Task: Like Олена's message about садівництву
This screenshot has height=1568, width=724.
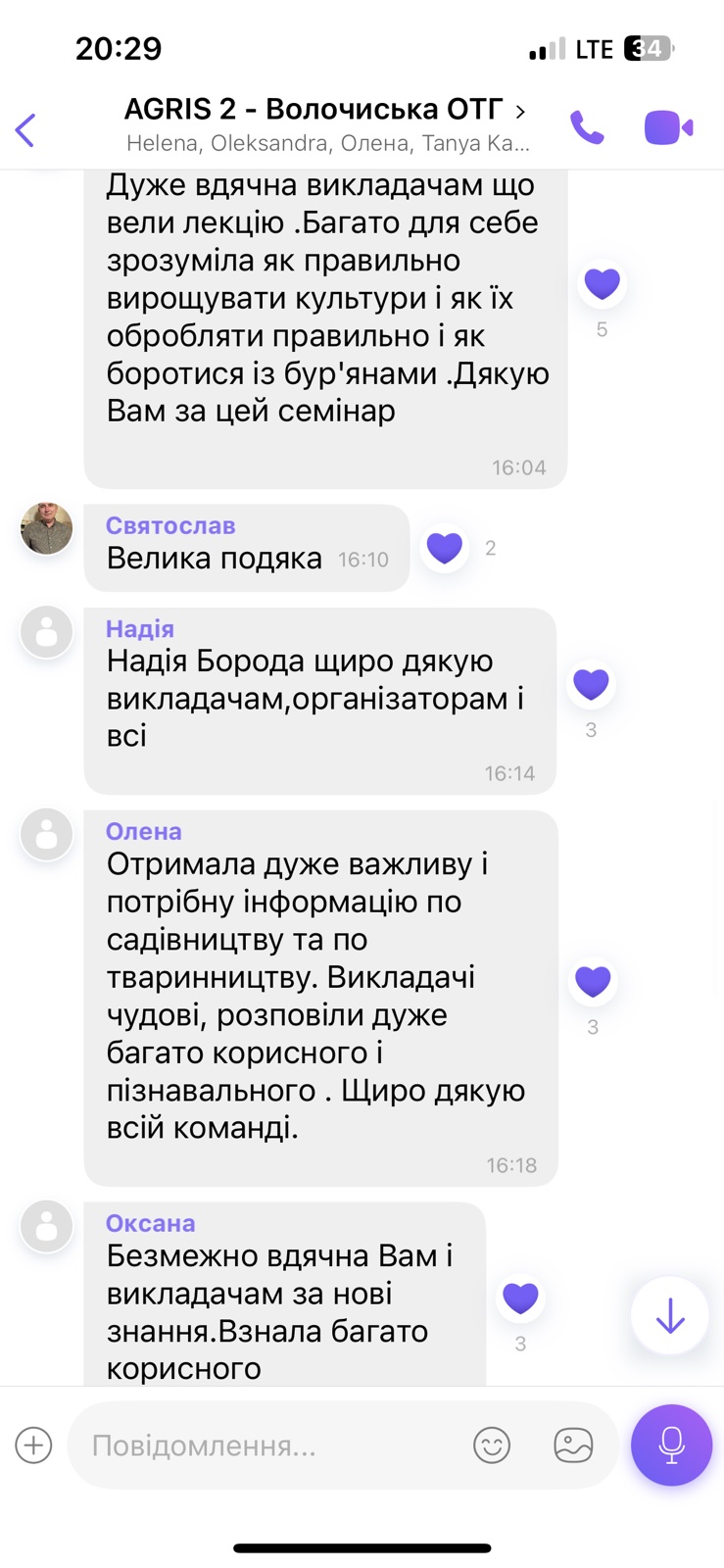Action: pyautogui.click(x=592, y=981)
